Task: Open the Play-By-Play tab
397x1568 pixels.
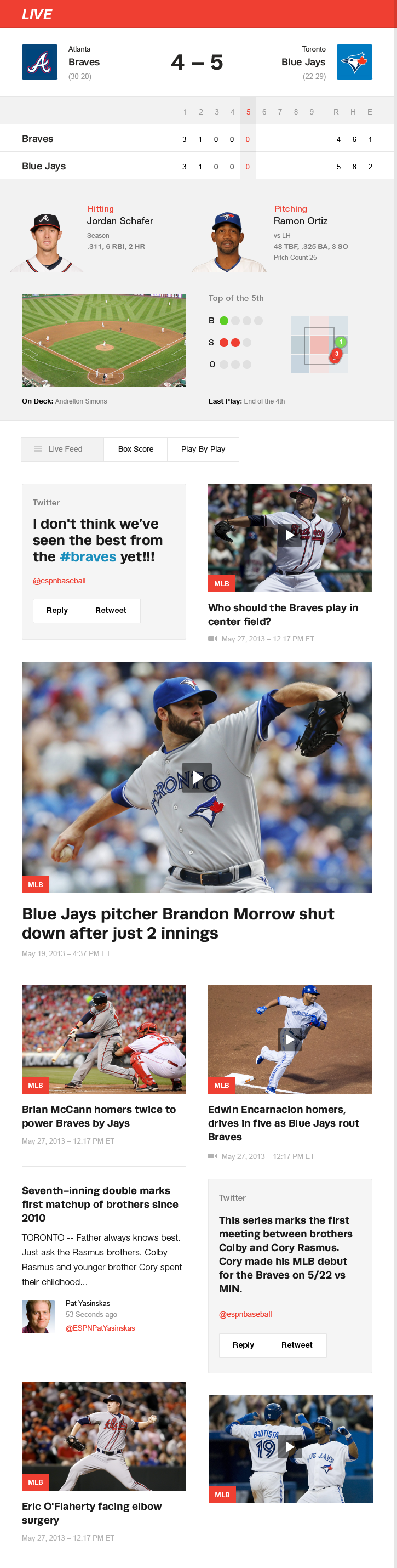Action: pyautogui.click(x=203, y=449)
